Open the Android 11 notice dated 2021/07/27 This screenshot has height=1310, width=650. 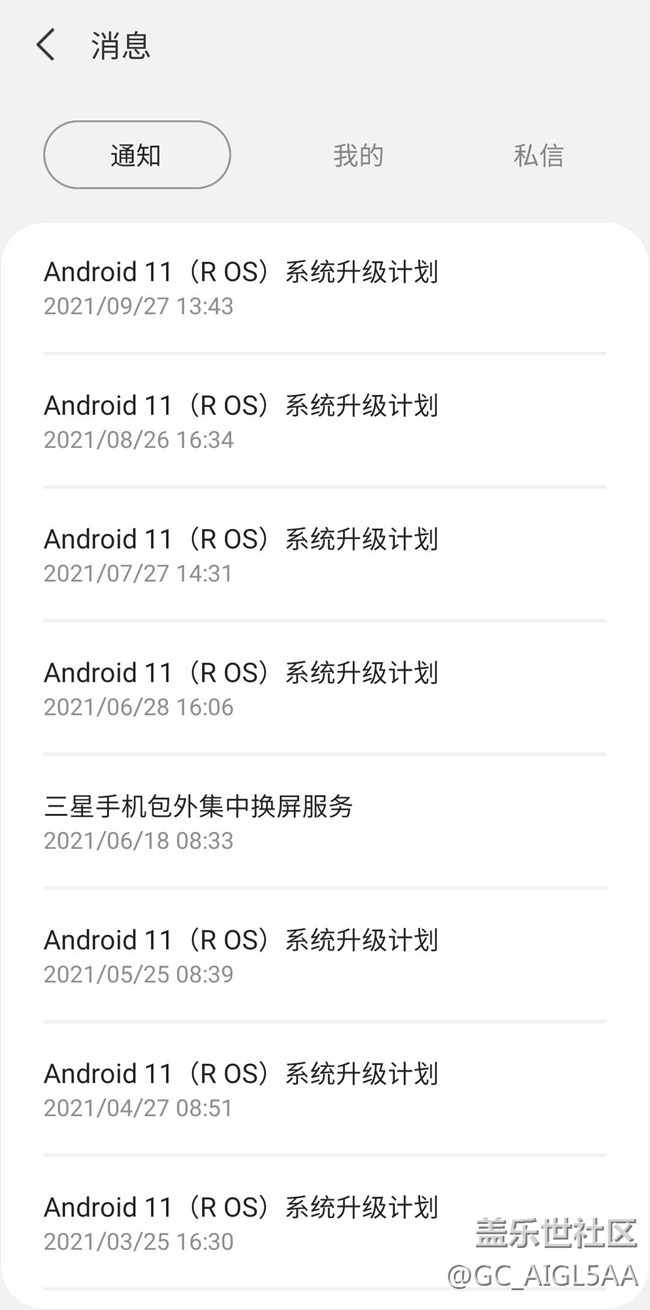point(240,555)
